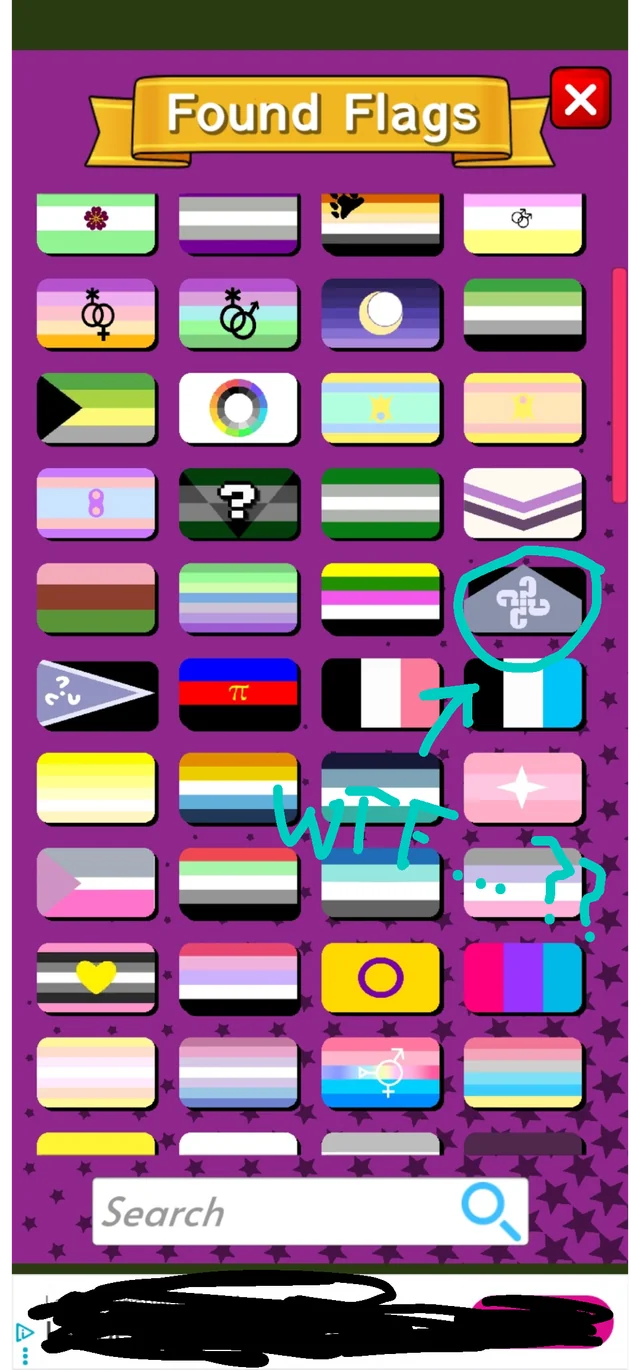640x1370 pixels.
Task: Close the Found Flags panel
Action: pos(580,98)
